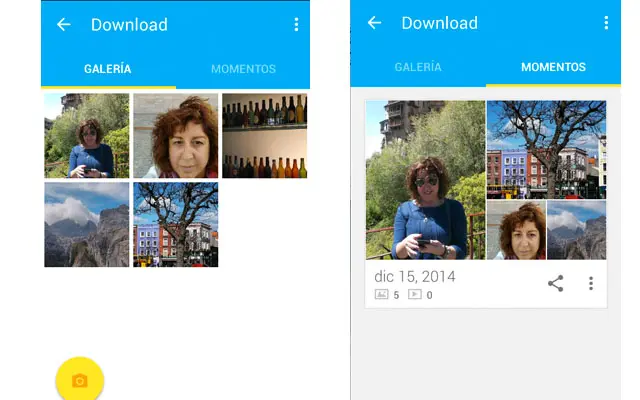Open the woman by trees photo in the gallery grid
640x400 pixels.
point(86,136)
